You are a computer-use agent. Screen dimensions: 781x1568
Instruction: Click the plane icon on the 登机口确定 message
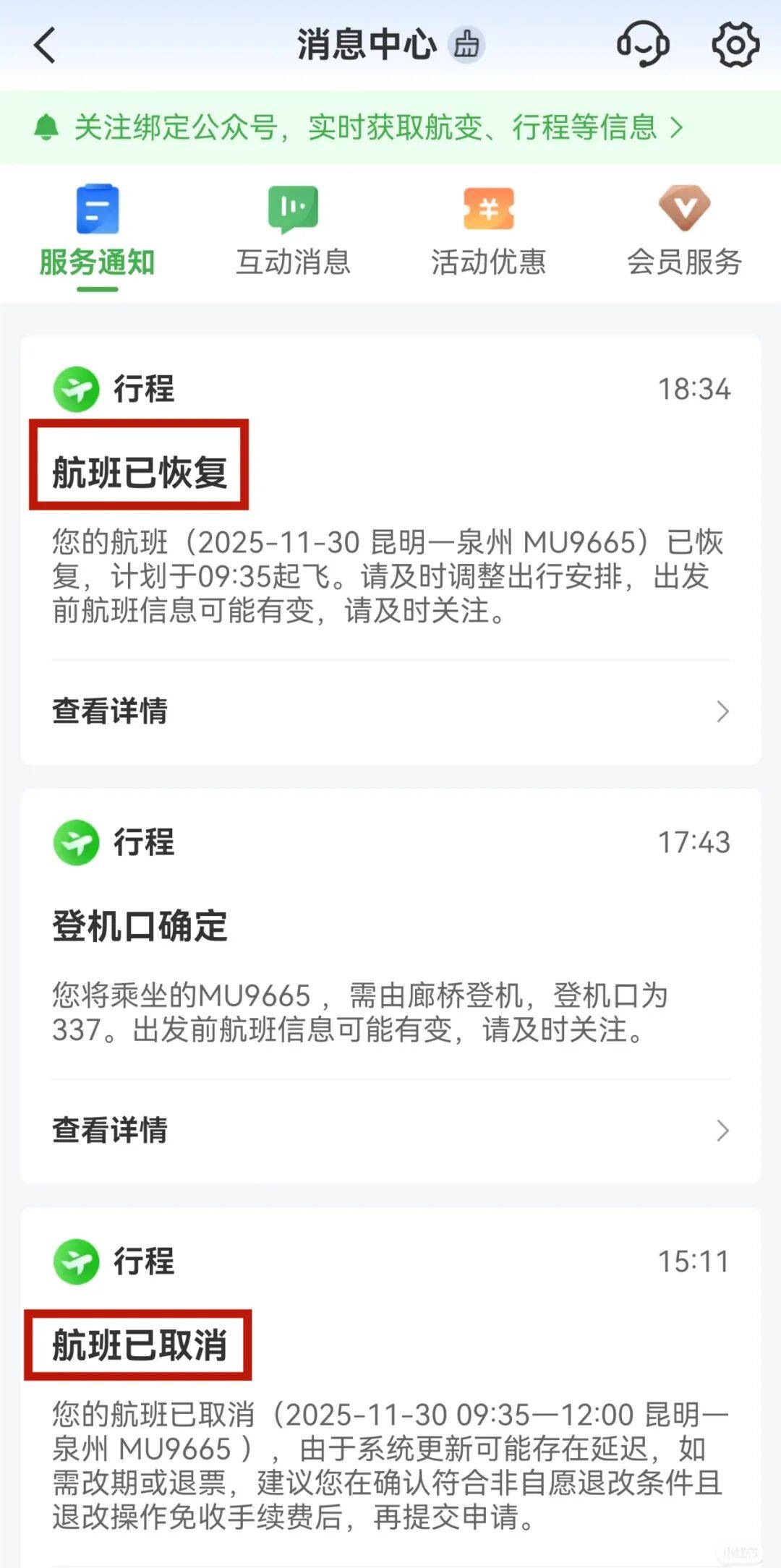point(75,842)
